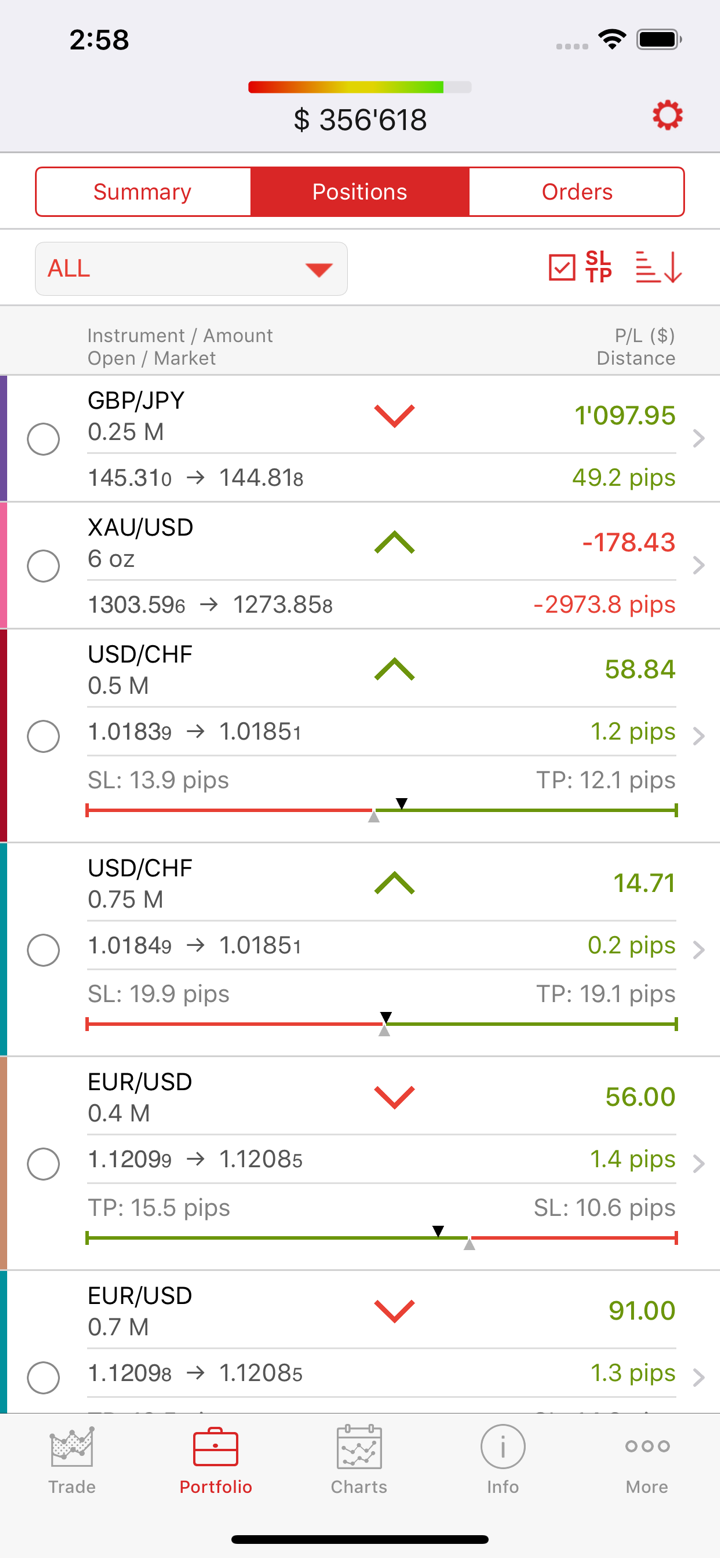Select the GBP/JPY position radio button

[x=43, y=439]
